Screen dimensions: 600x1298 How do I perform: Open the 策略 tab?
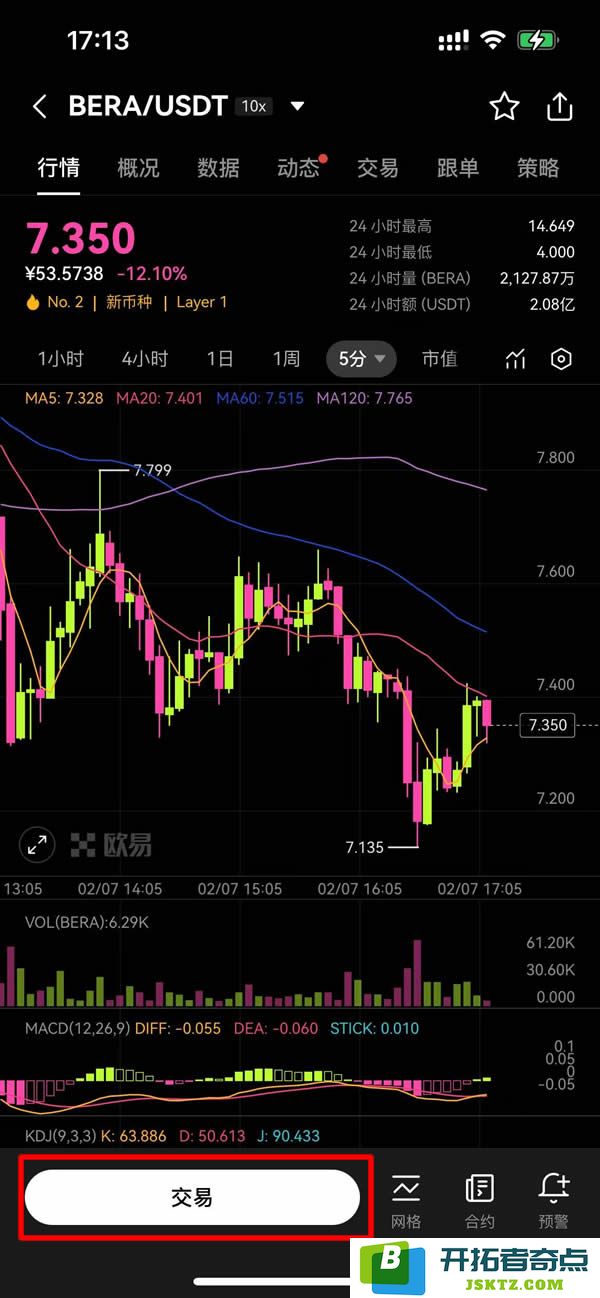pos(538,167)
